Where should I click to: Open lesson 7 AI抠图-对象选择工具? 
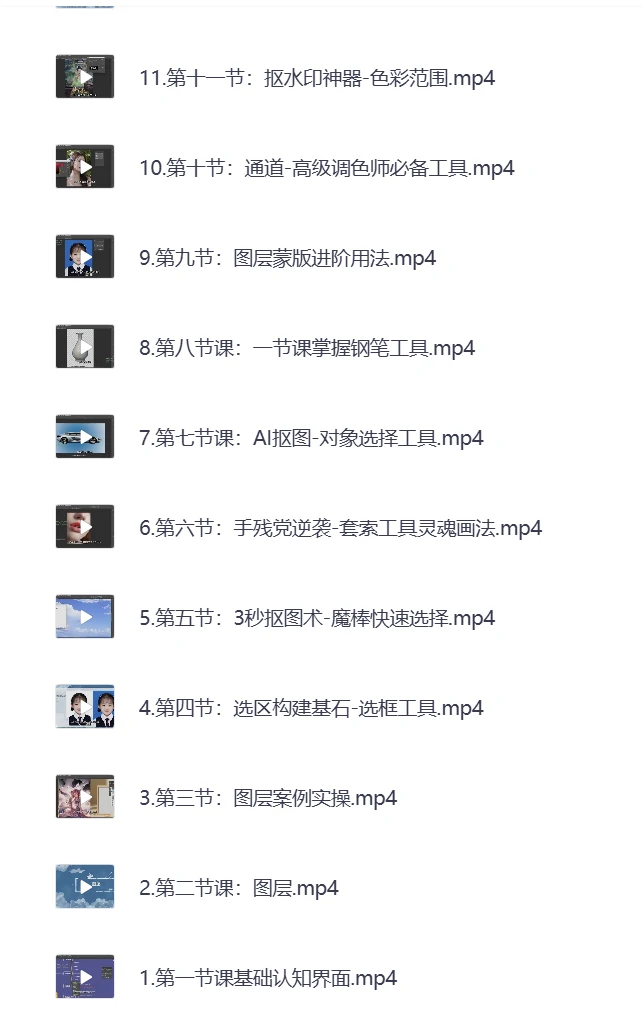311,438
